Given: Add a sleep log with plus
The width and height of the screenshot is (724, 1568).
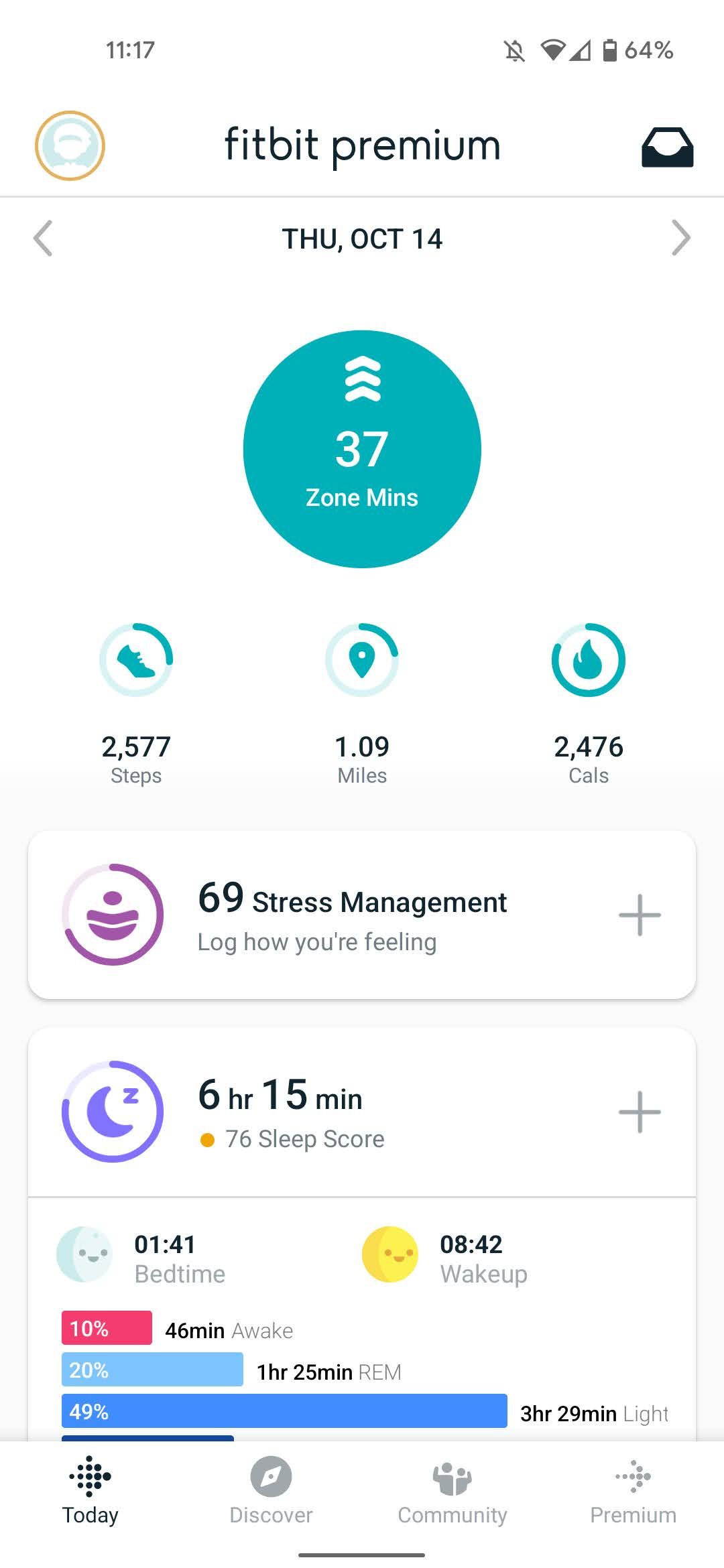Looking at the screenshot, I should click(x=640, y=1112).
